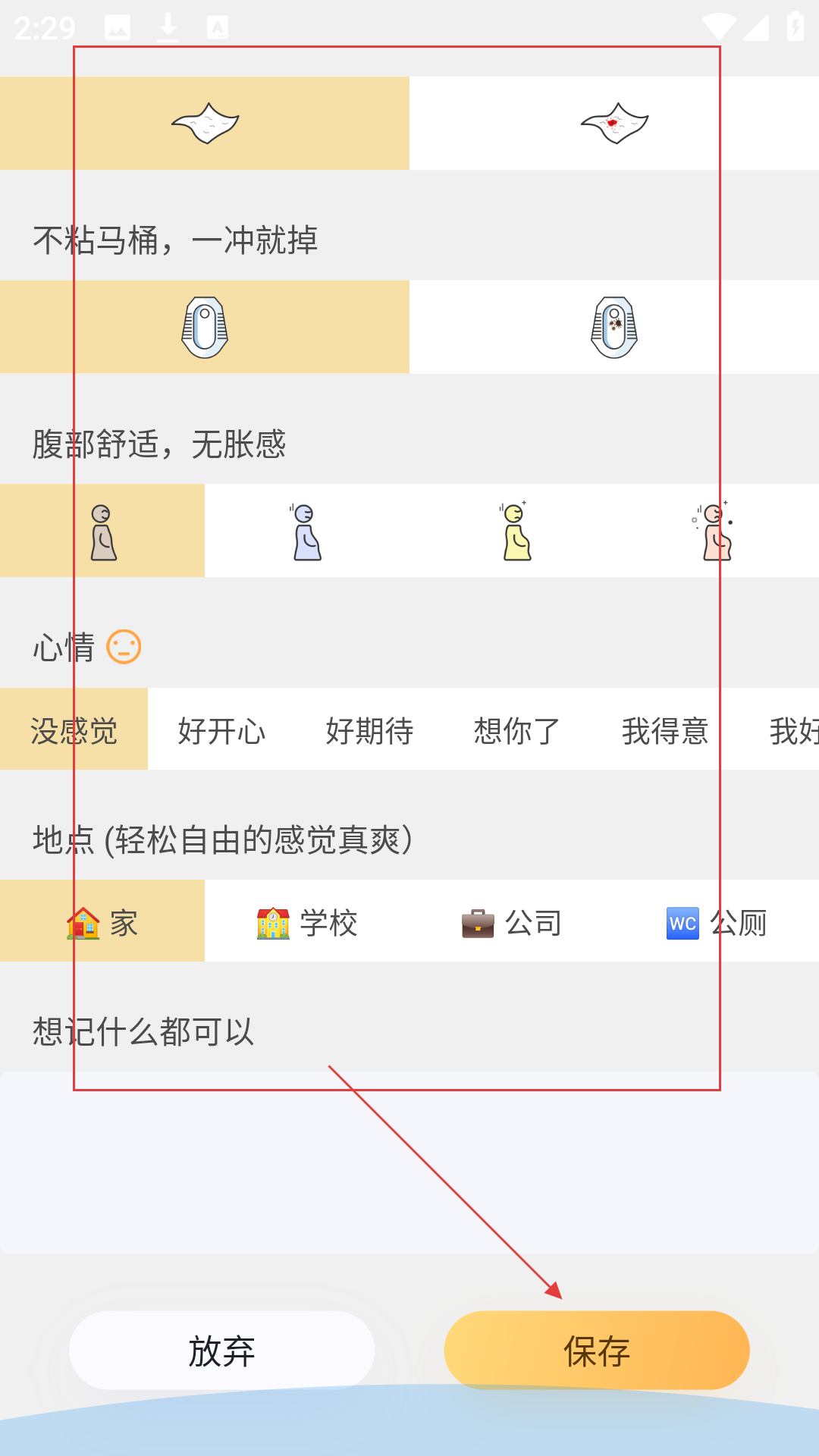Choose the stained toilet option

coord(614,327)
